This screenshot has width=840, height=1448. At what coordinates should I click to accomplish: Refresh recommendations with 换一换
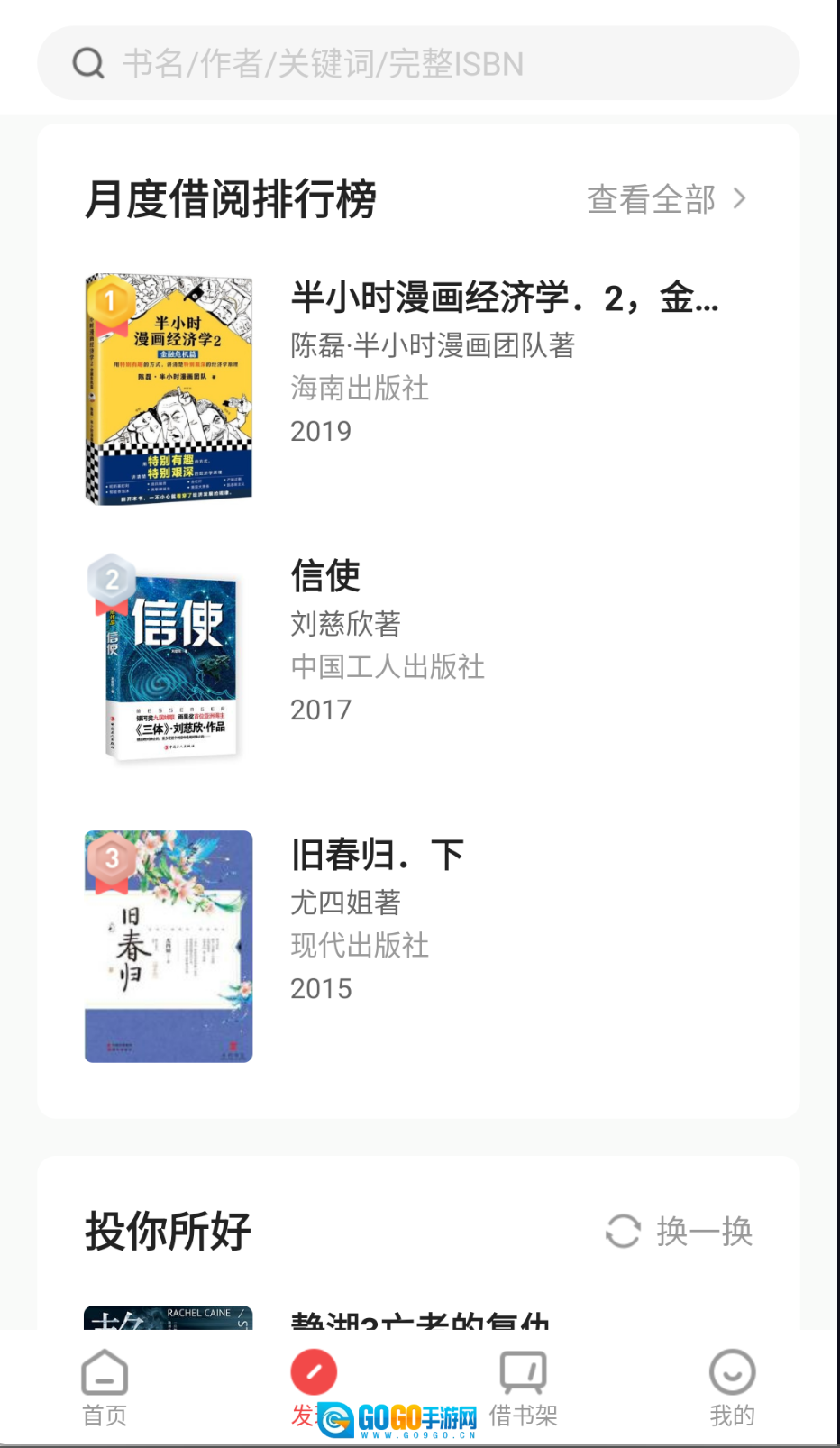tap(680, 1231)
